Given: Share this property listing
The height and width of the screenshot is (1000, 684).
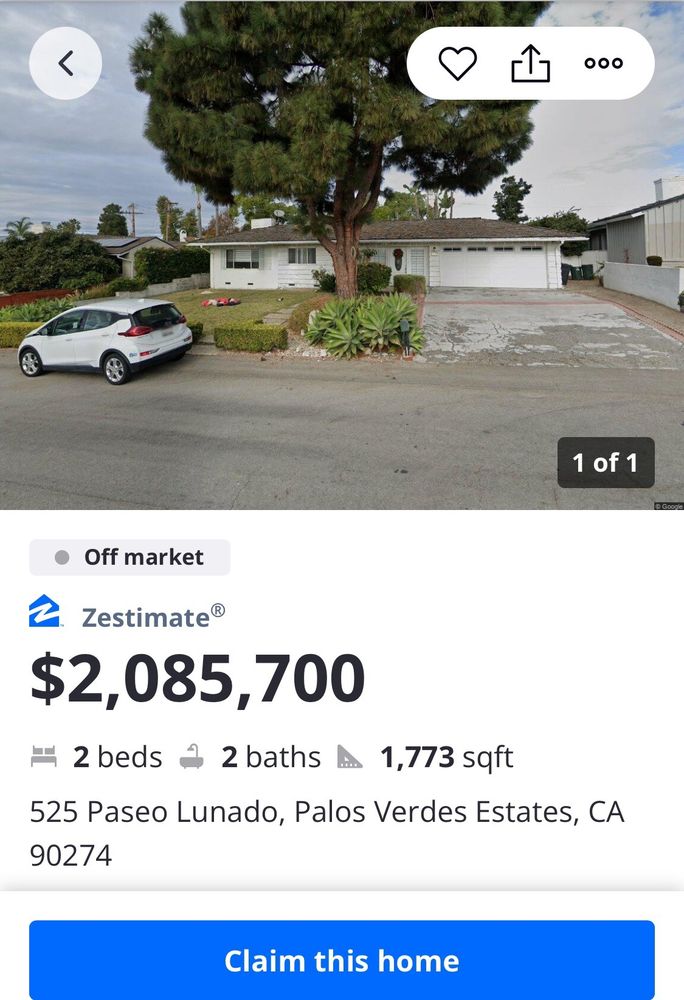Looking at the screenshot, I should (531, 64).
